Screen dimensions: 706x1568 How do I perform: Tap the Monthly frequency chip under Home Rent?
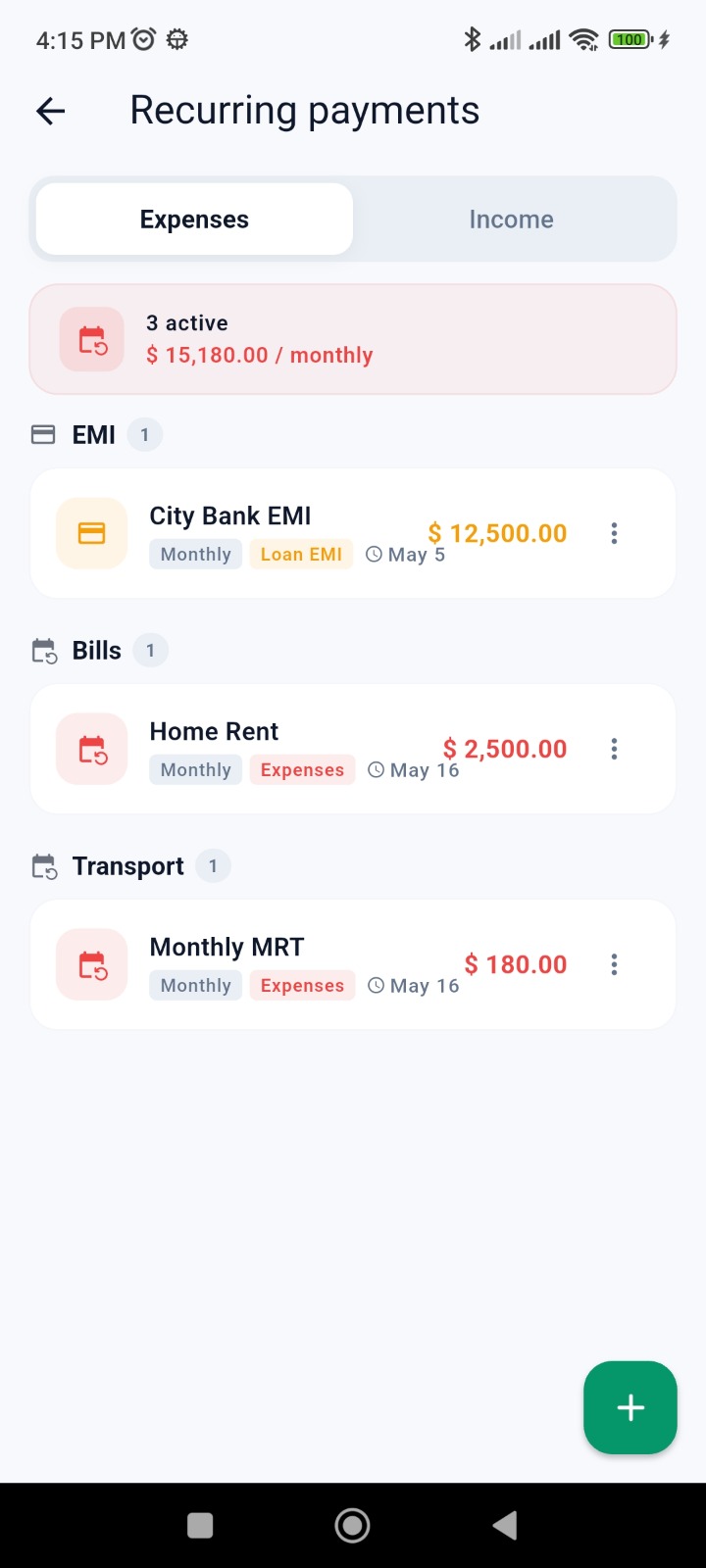pos(195,769)
